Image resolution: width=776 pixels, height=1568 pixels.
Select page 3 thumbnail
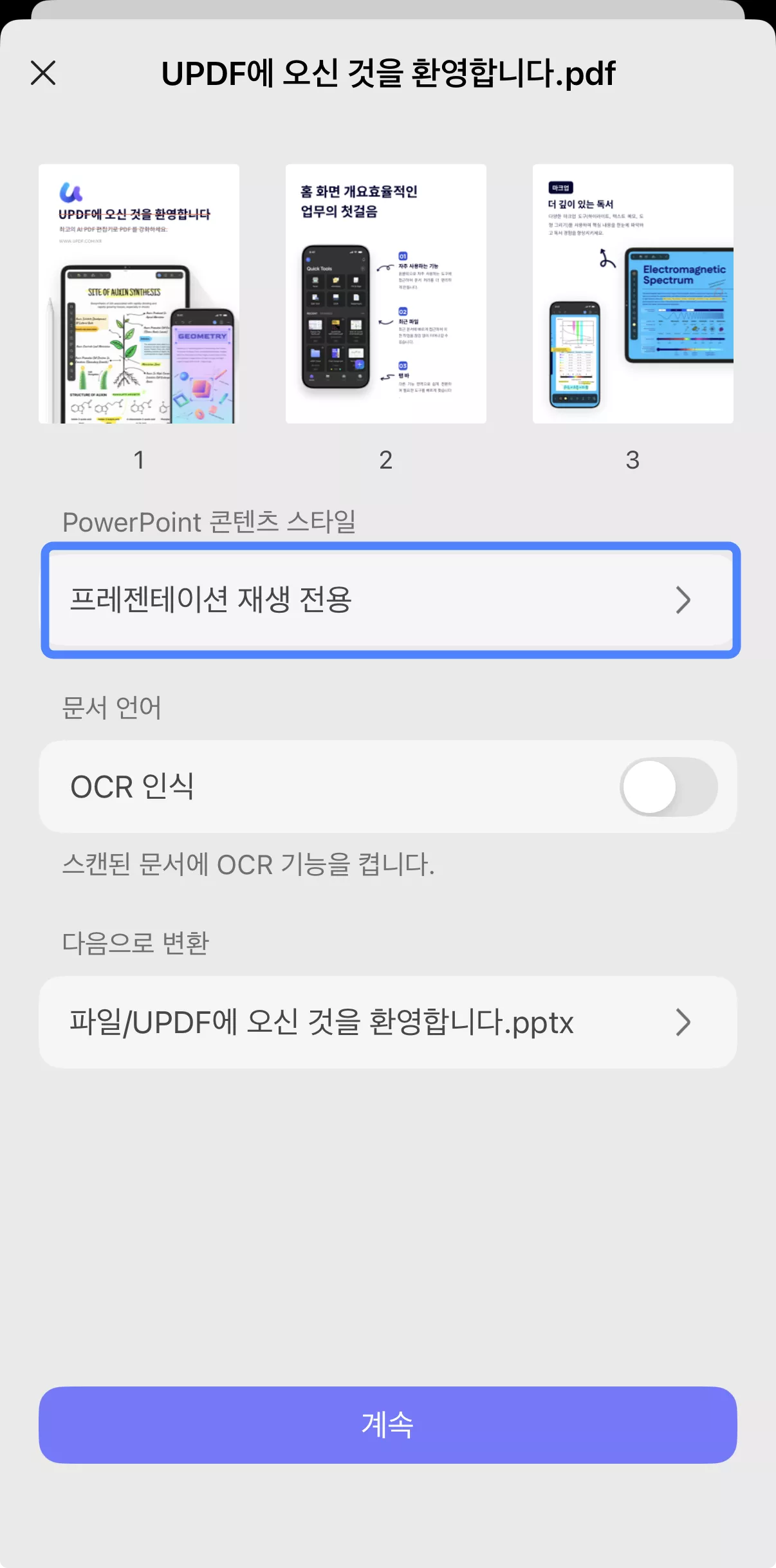click(633, 293)
